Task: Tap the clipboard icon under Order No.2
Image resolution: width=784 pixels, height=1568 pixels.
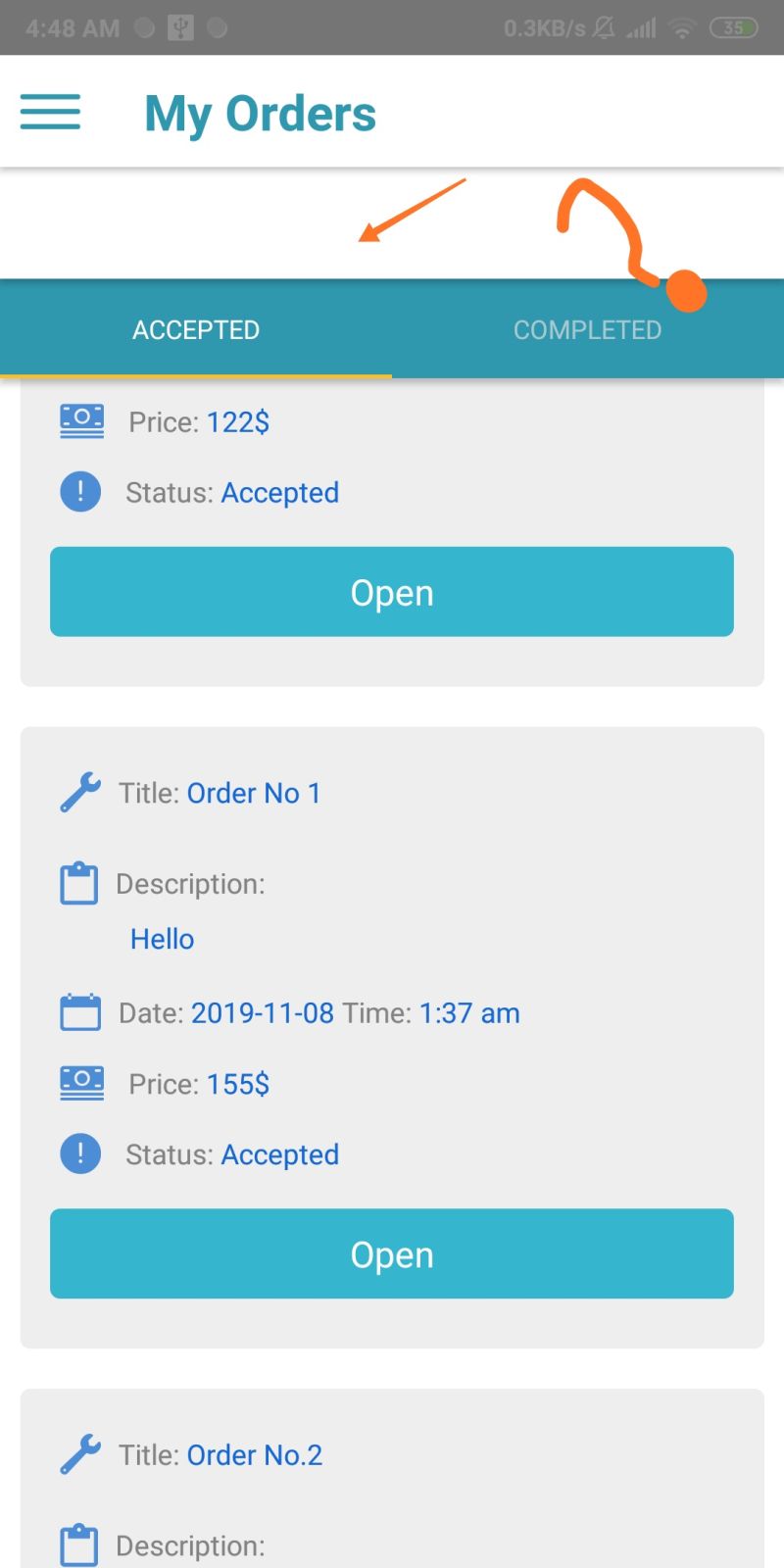Action: click(x=78, y=1543)
